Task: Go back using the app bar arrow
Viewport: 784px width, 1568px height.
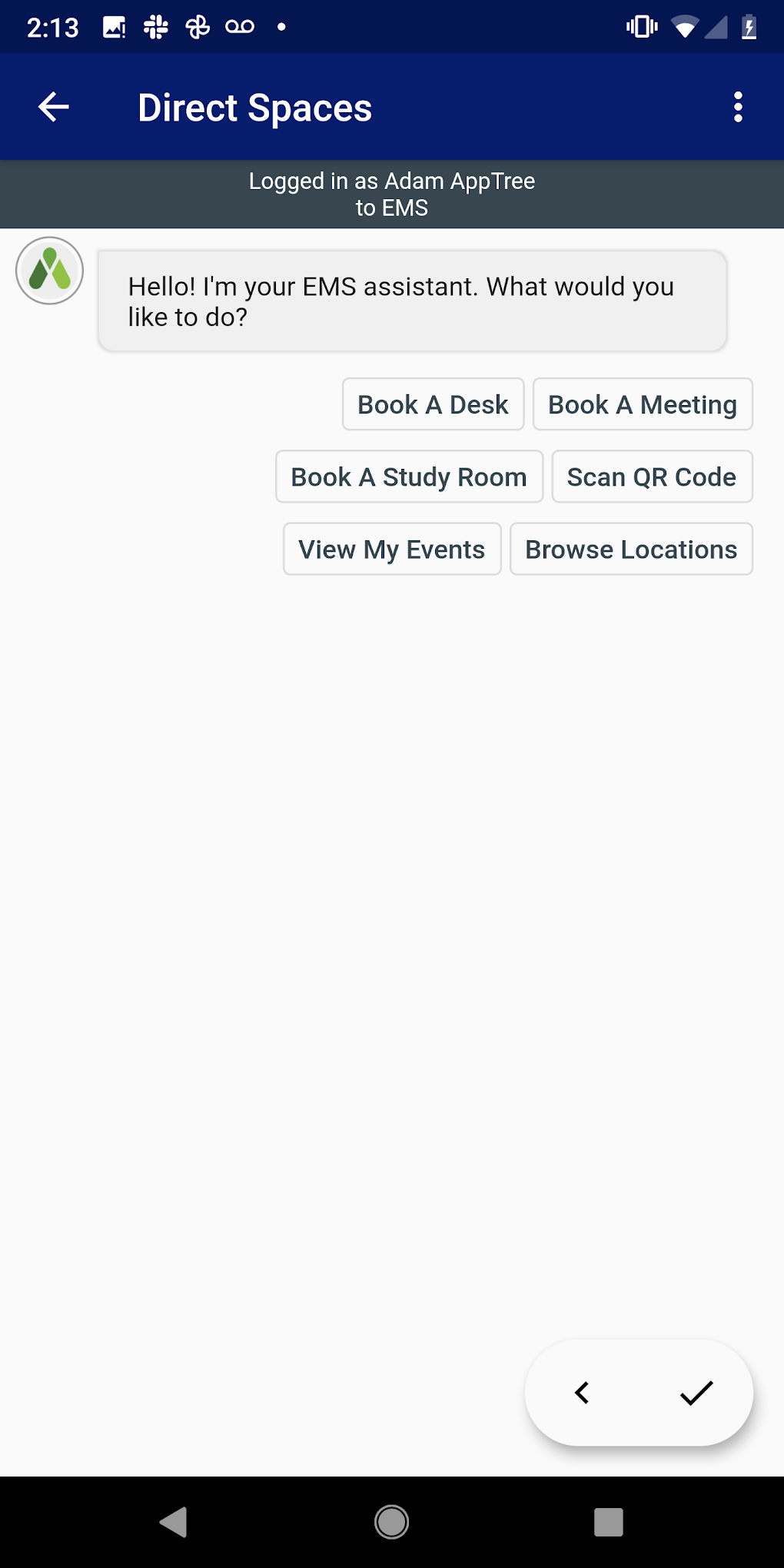Action: tap(54, 107)
